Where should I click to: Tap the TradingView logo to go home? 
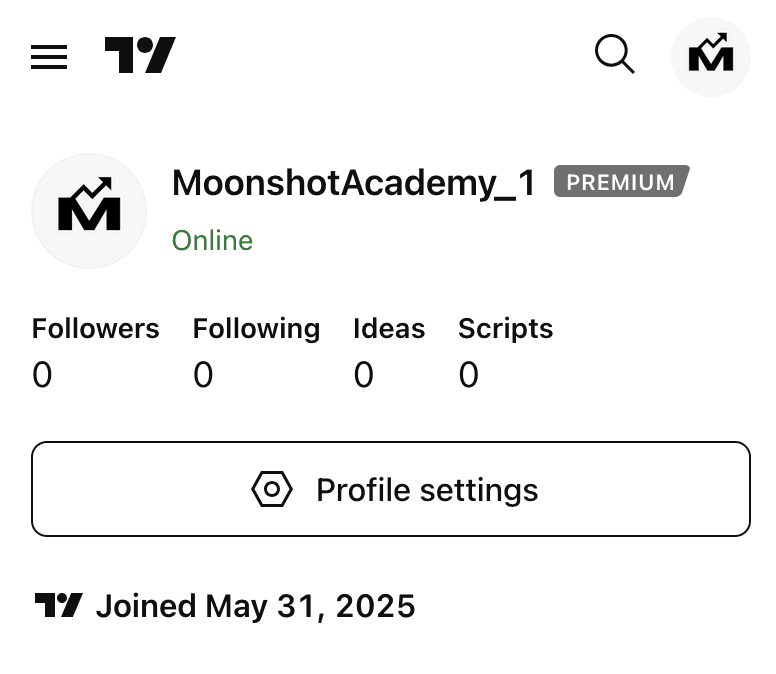[x=140, y=55]
